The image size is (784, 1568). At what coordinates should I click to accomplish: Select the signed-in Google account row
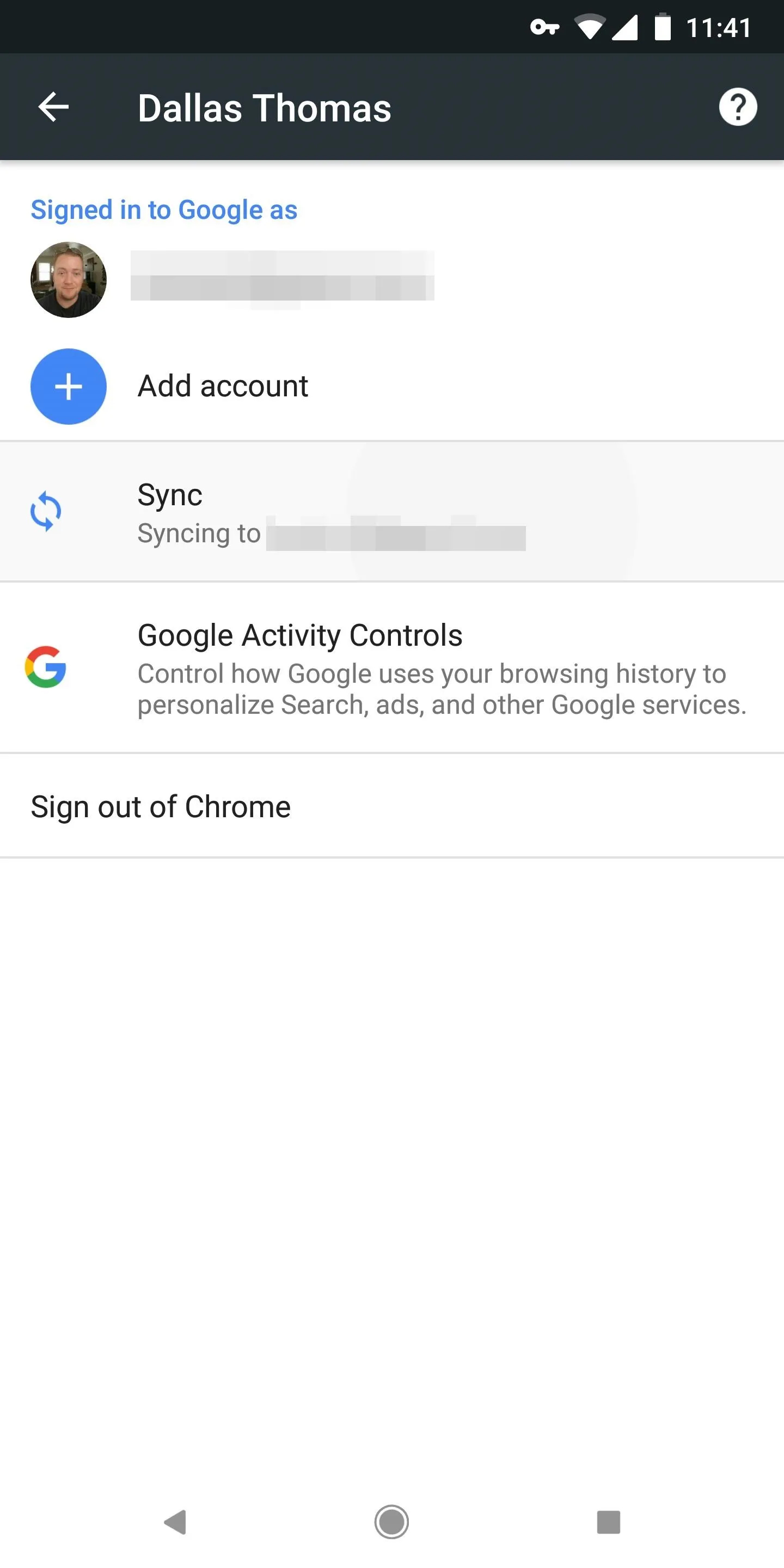pyautogui.click(x=392, y=280)
